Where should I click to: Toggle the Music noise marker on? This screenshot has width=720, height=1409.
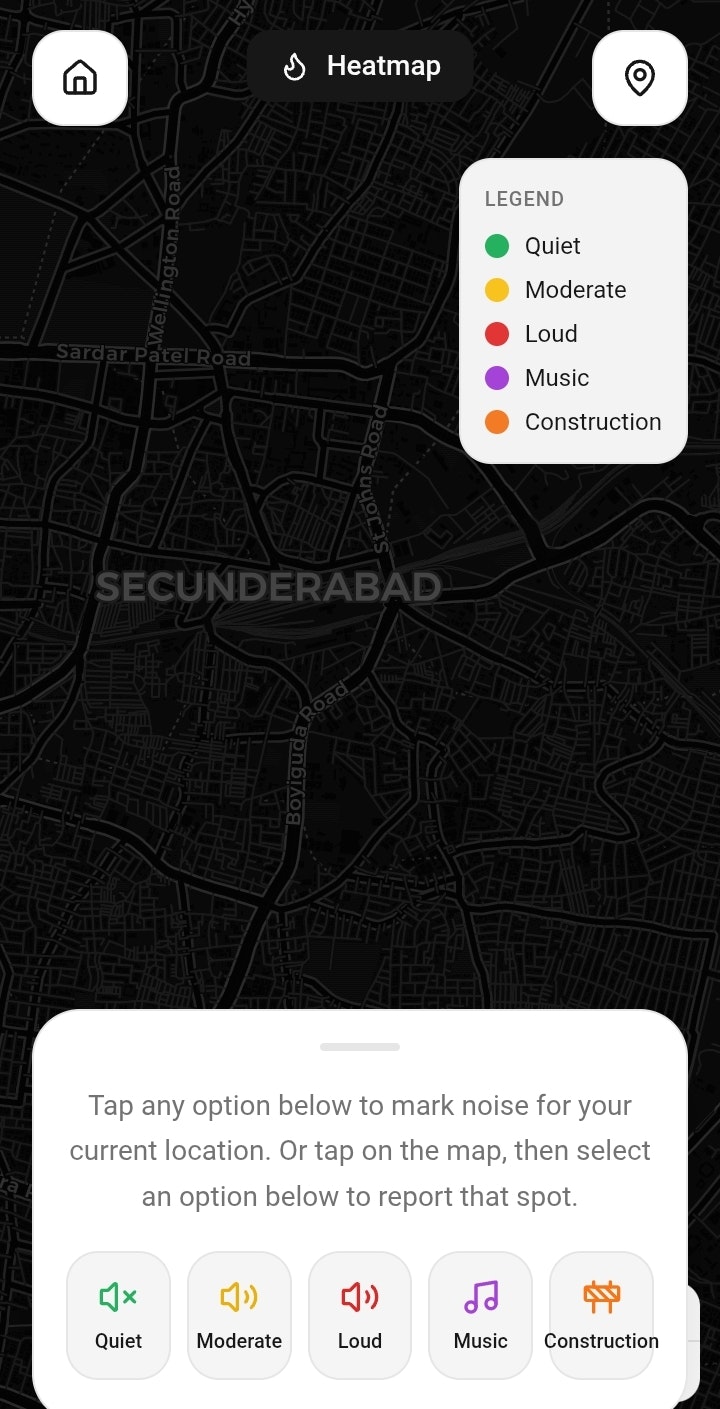(x=480, y=1315)
